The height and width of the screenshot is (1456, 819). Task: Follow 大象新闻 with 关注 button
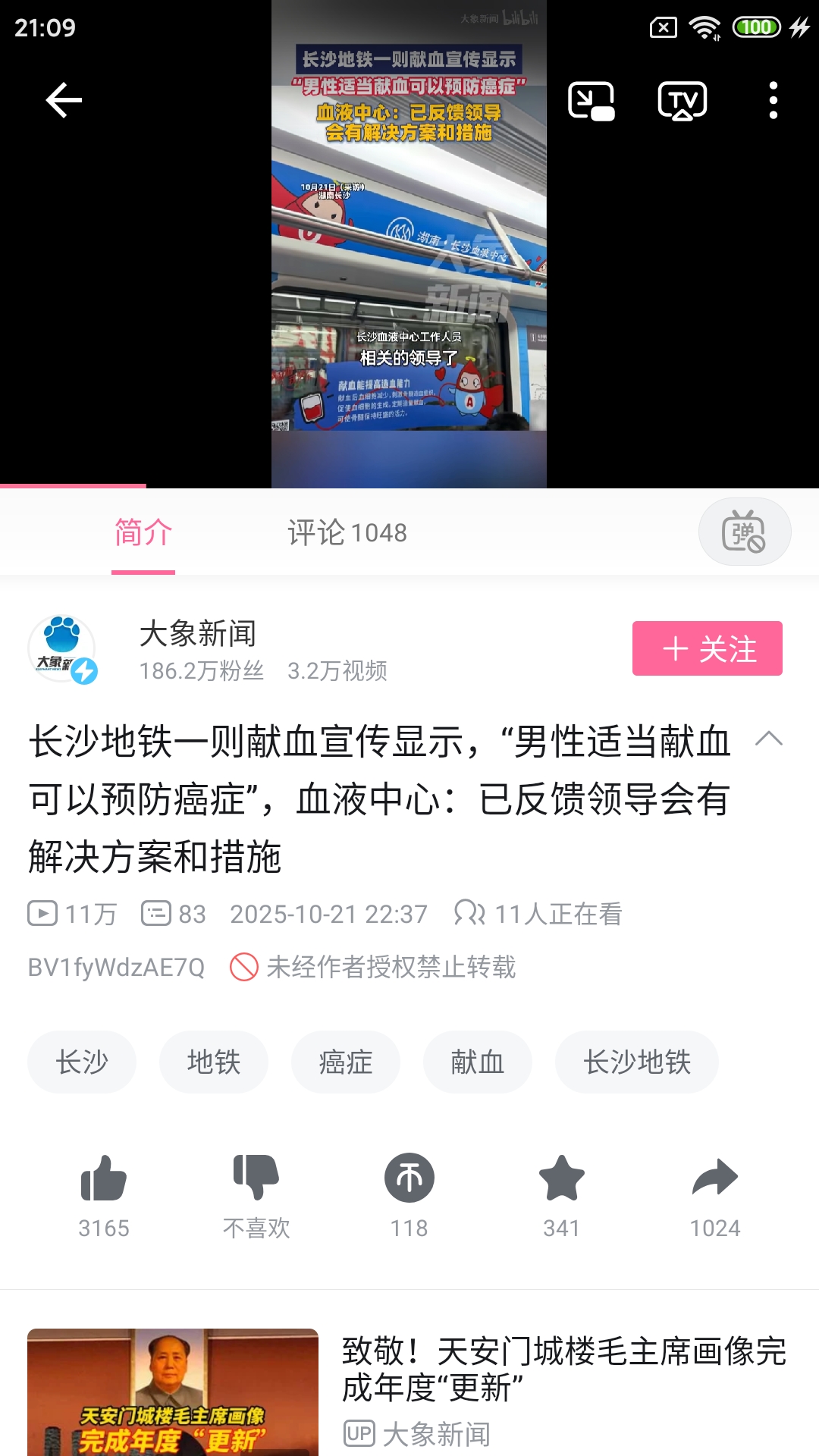(x=707, y=648)
